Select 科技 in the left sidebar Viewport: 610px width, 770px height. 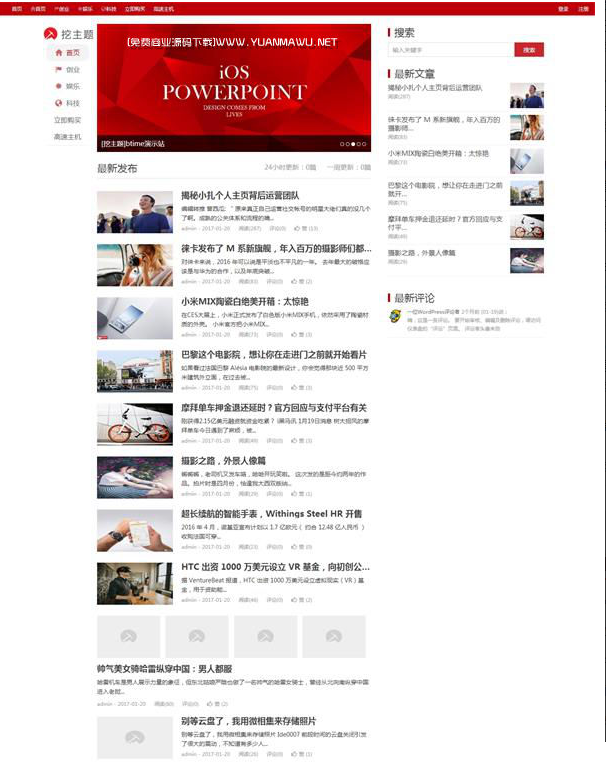[x=72, y=103]
